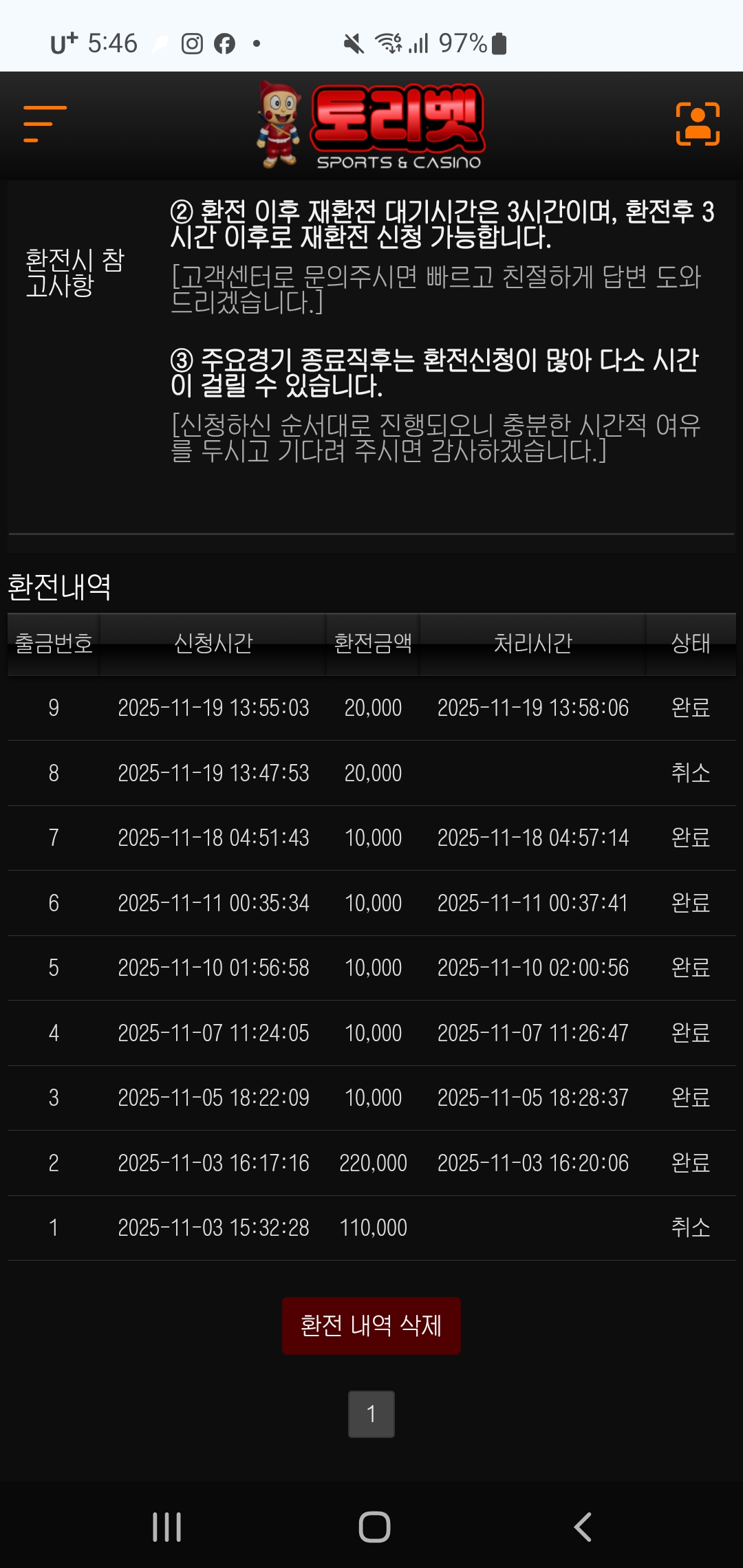The height and width of the screenshot is (1568, 743).
Task: Open the user account icon
Action: pos(698,124)
